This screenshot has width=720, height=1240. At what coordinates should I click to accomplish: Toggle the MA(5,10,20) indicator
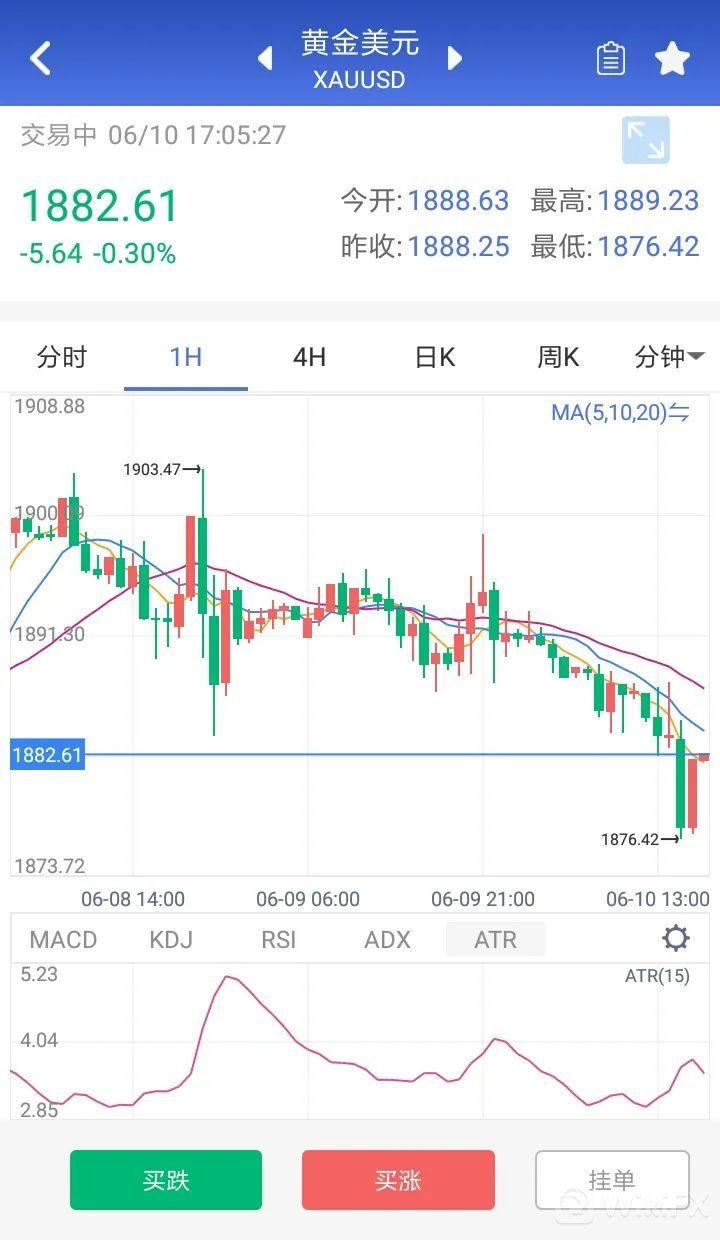[x=620, y=412]
